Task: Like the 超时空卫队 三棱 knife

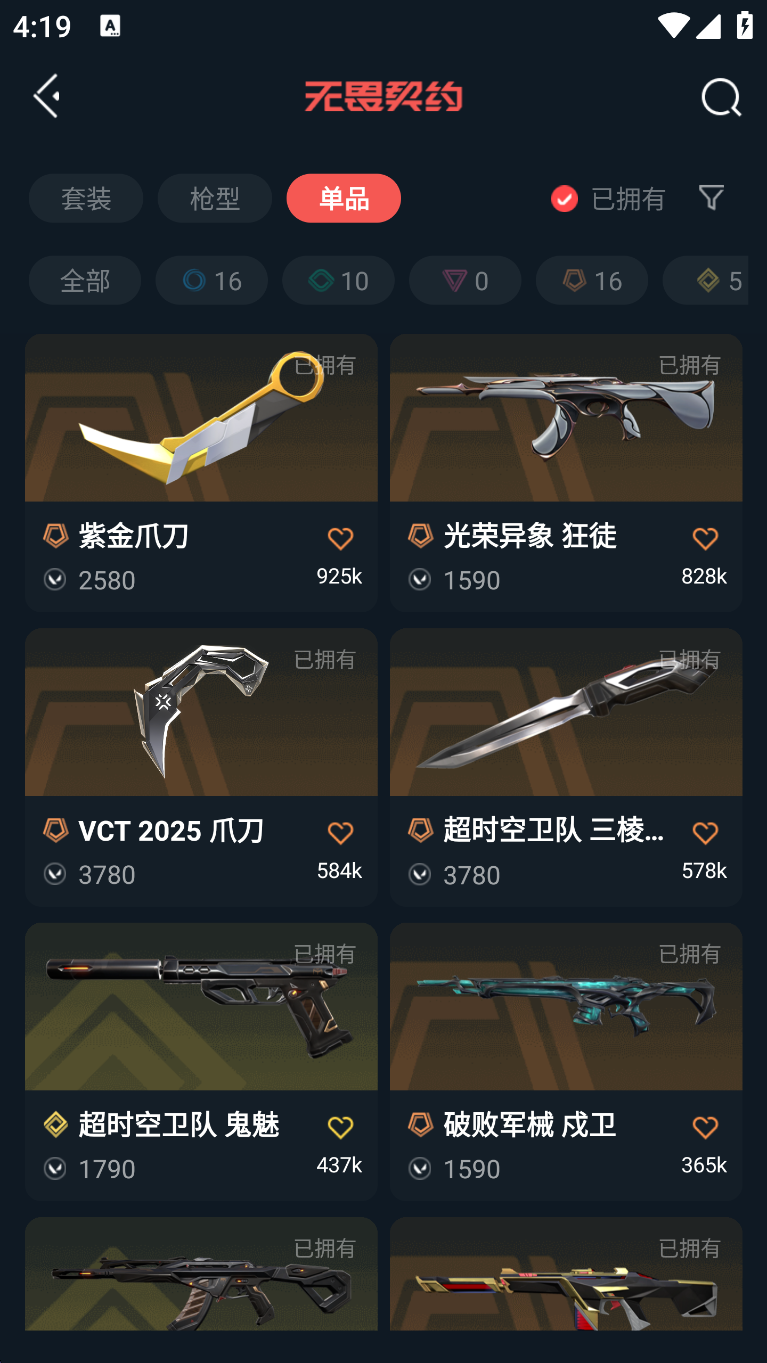Action: click(705, 833)
